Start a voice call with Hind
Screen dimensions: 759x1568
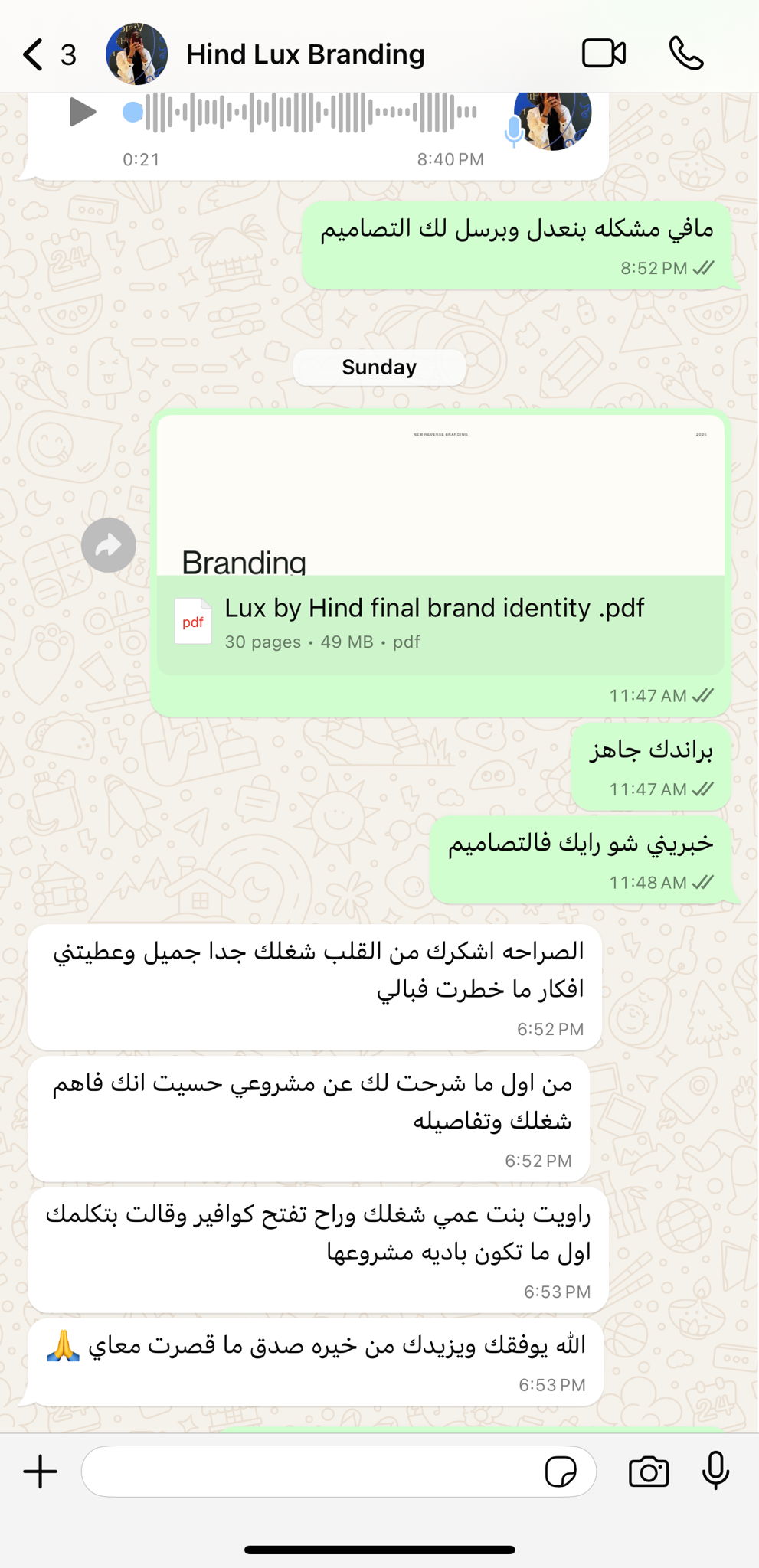pos(685,54)
